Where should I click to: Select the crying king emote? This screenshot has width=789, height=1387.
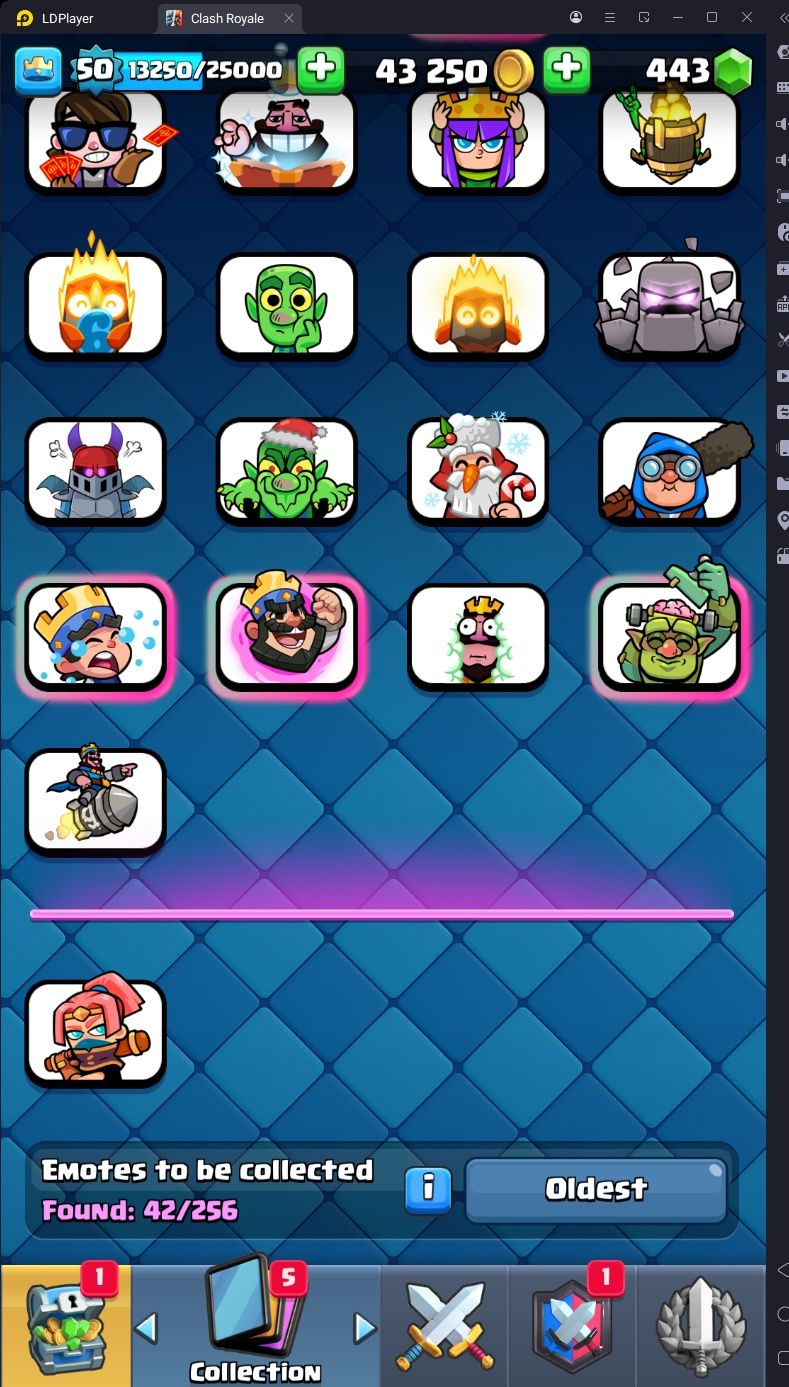pos(95,635)
